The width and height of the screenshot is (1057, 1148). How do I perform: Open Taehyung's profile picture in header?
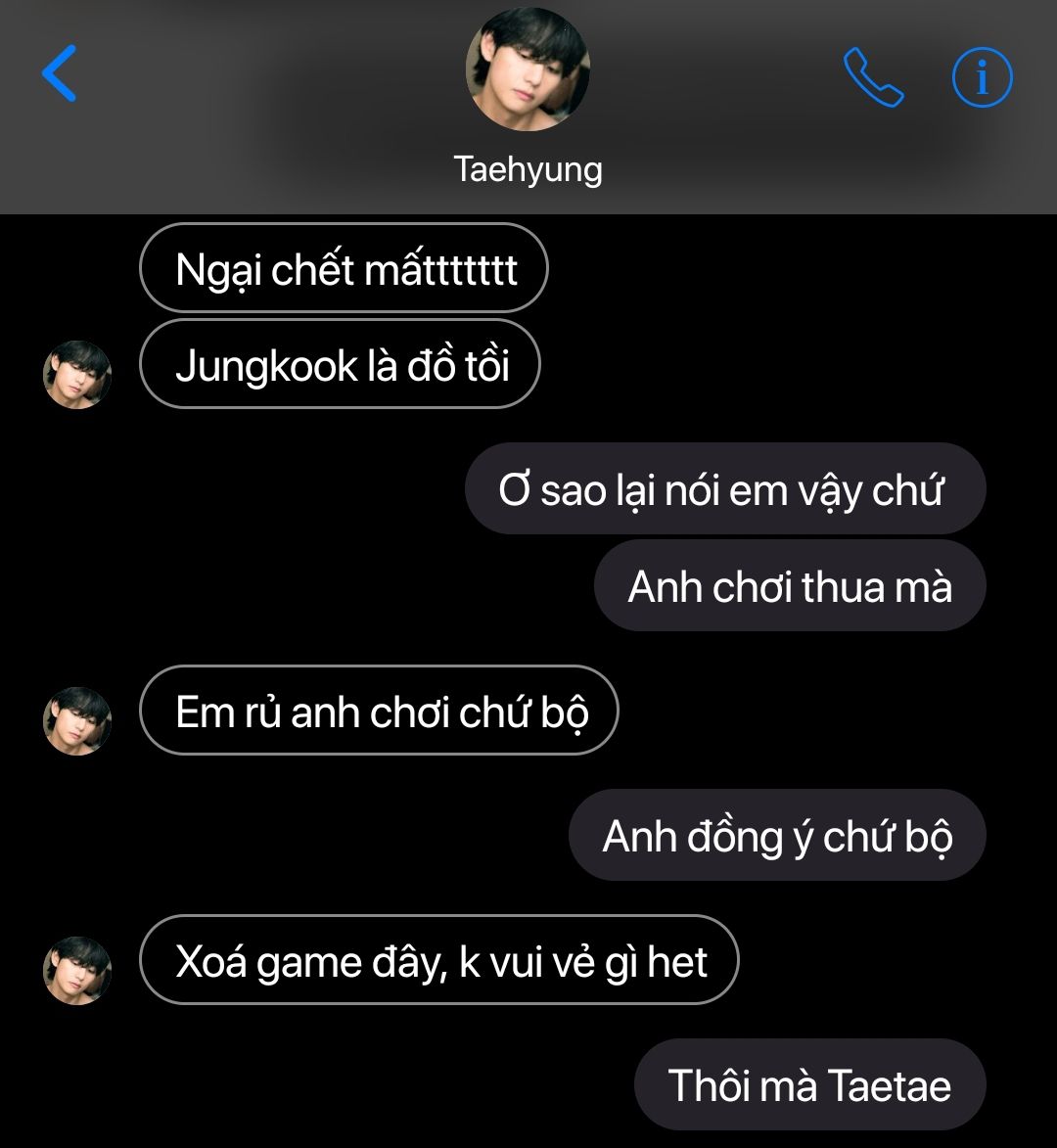pyautogui.click(x=528, y=70)
